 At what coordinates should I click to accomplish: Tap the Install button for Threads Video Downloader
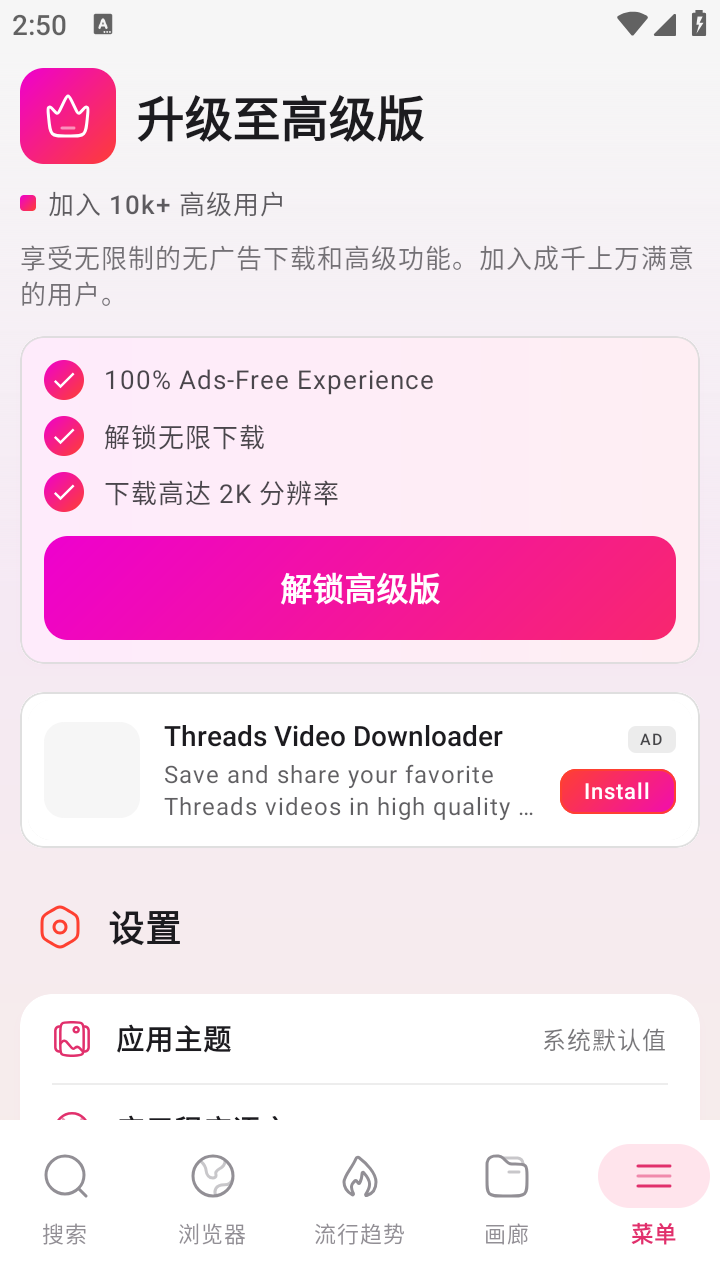(x=617, y=791)
